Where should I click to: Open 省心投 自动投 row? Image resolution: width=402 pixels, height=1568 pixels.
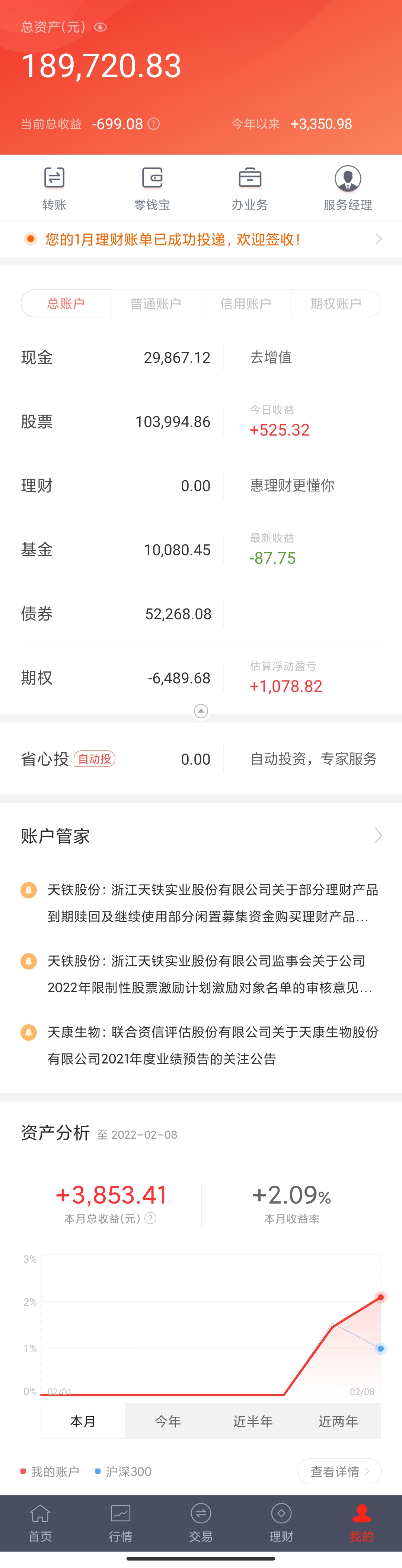pyautogui.click(x=115, y=759)
